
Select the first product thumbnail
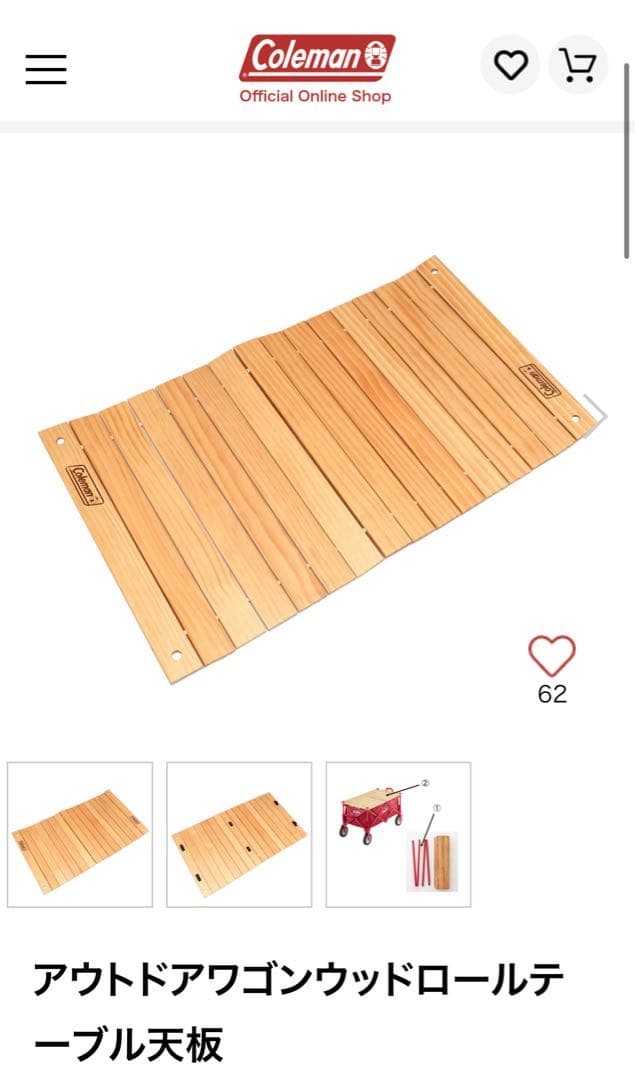point(80,835)
